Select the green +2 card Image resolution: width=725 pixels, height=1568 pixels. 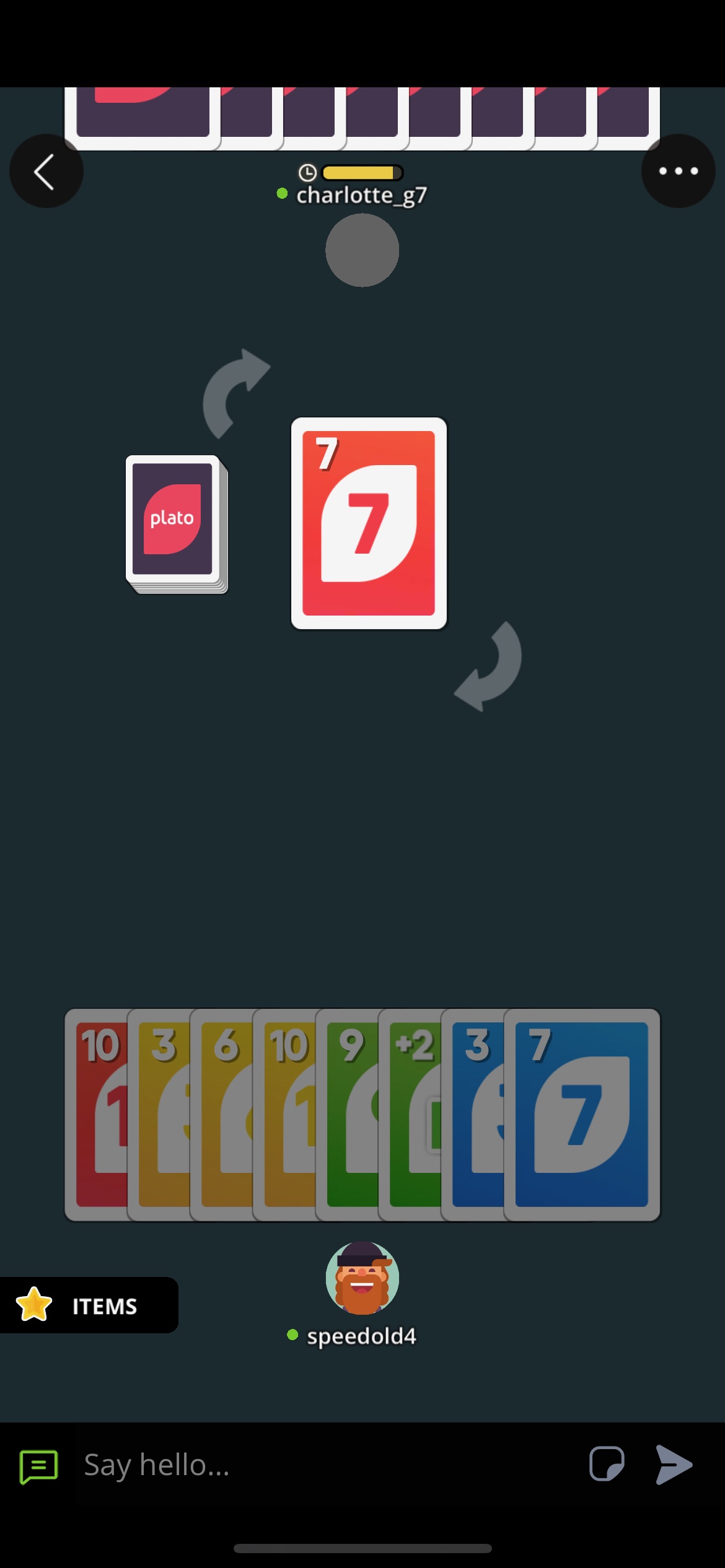(x=411, y=1115)
